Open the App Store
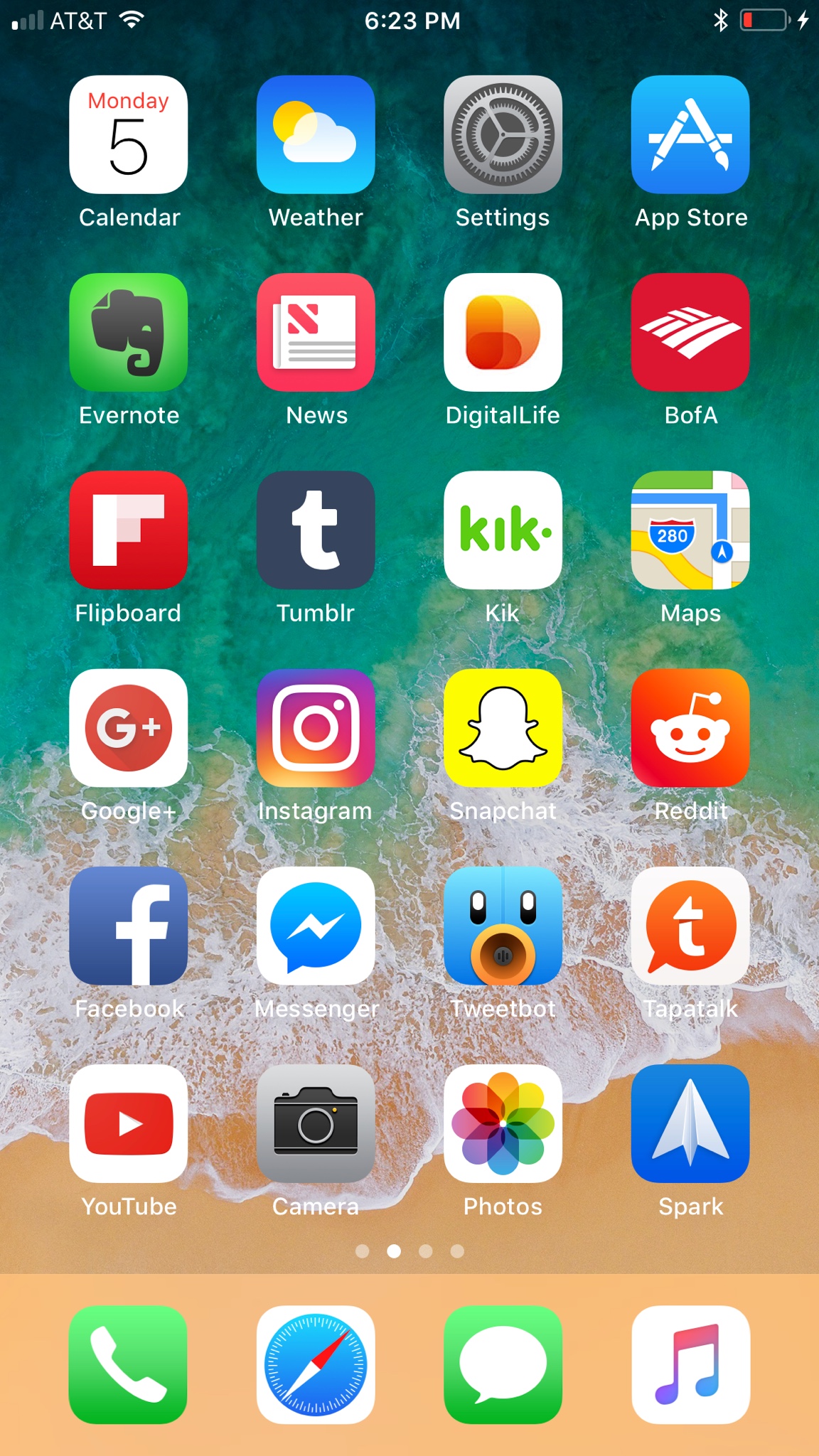This screenshot has width=819, height=1456. pos(690,135)
